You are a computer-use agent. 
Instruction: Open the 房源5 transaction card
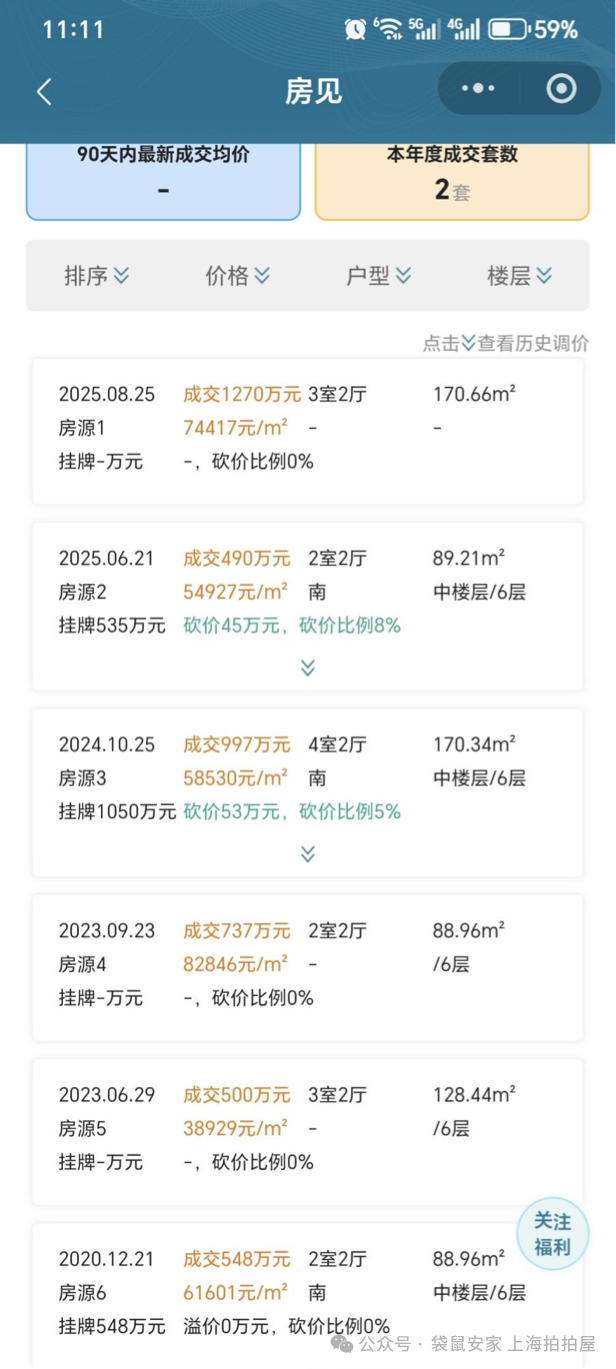307,1130
